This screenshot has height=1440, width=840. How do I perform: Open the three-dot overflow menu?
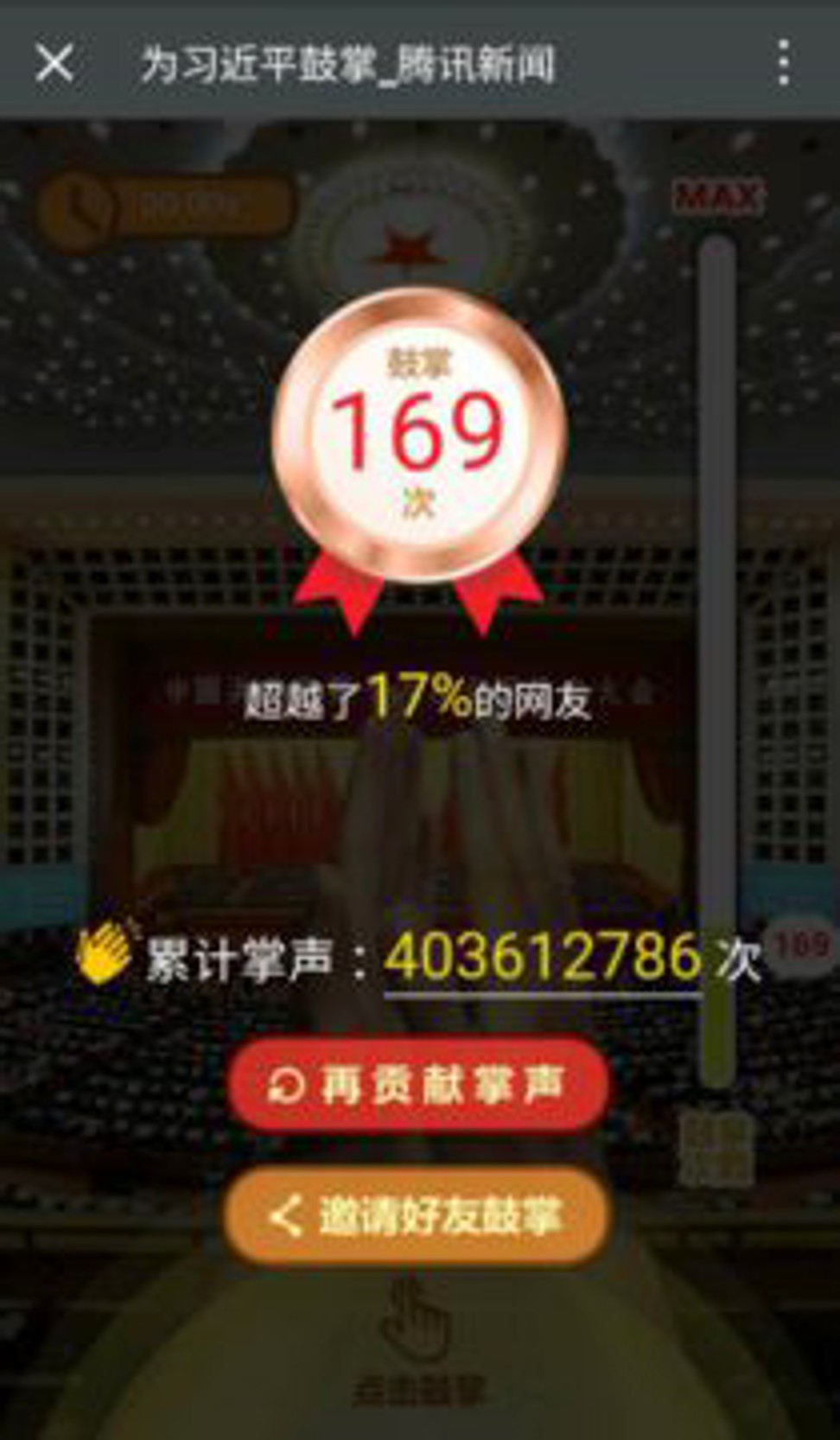pos(783,63)
